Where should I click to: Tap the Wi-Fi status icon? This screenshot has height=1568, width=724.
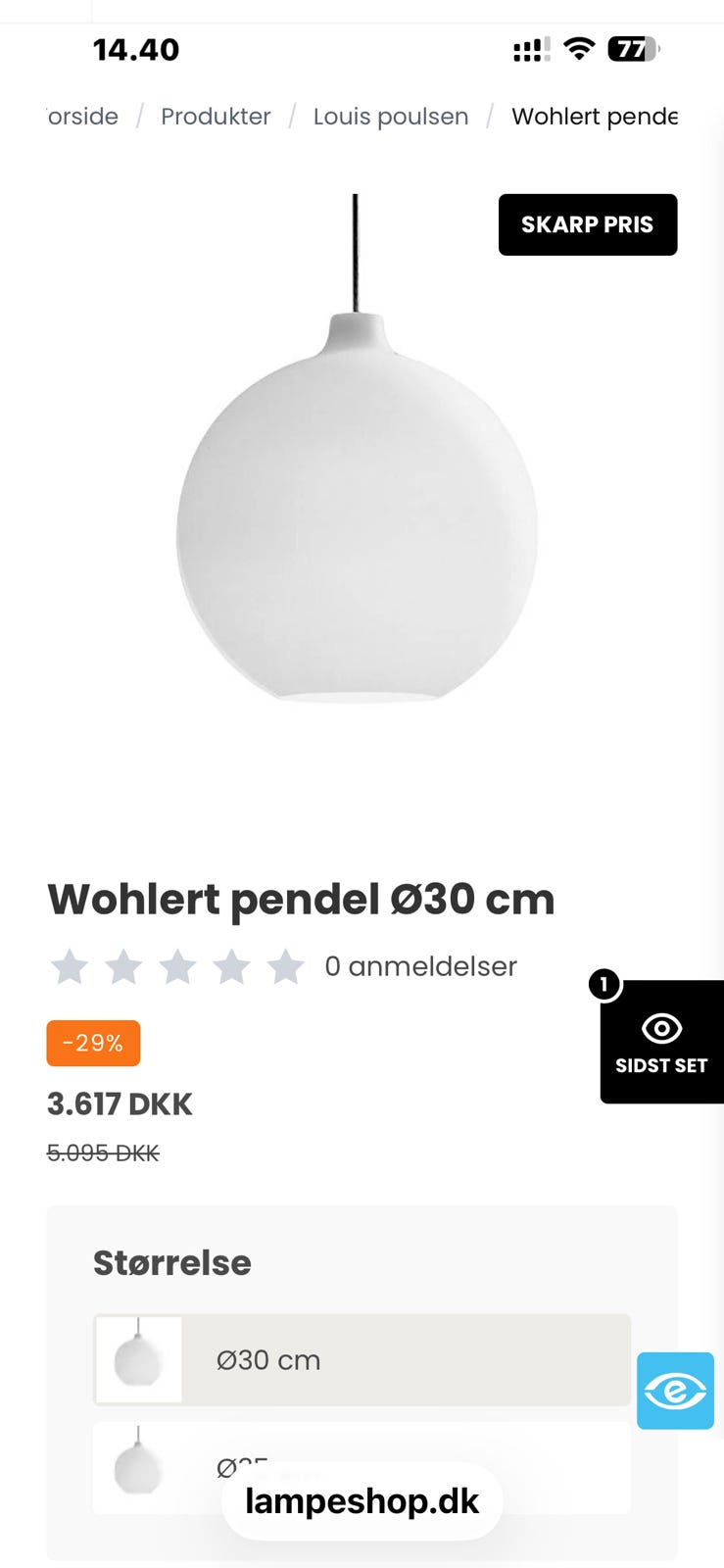click(578, 47)
